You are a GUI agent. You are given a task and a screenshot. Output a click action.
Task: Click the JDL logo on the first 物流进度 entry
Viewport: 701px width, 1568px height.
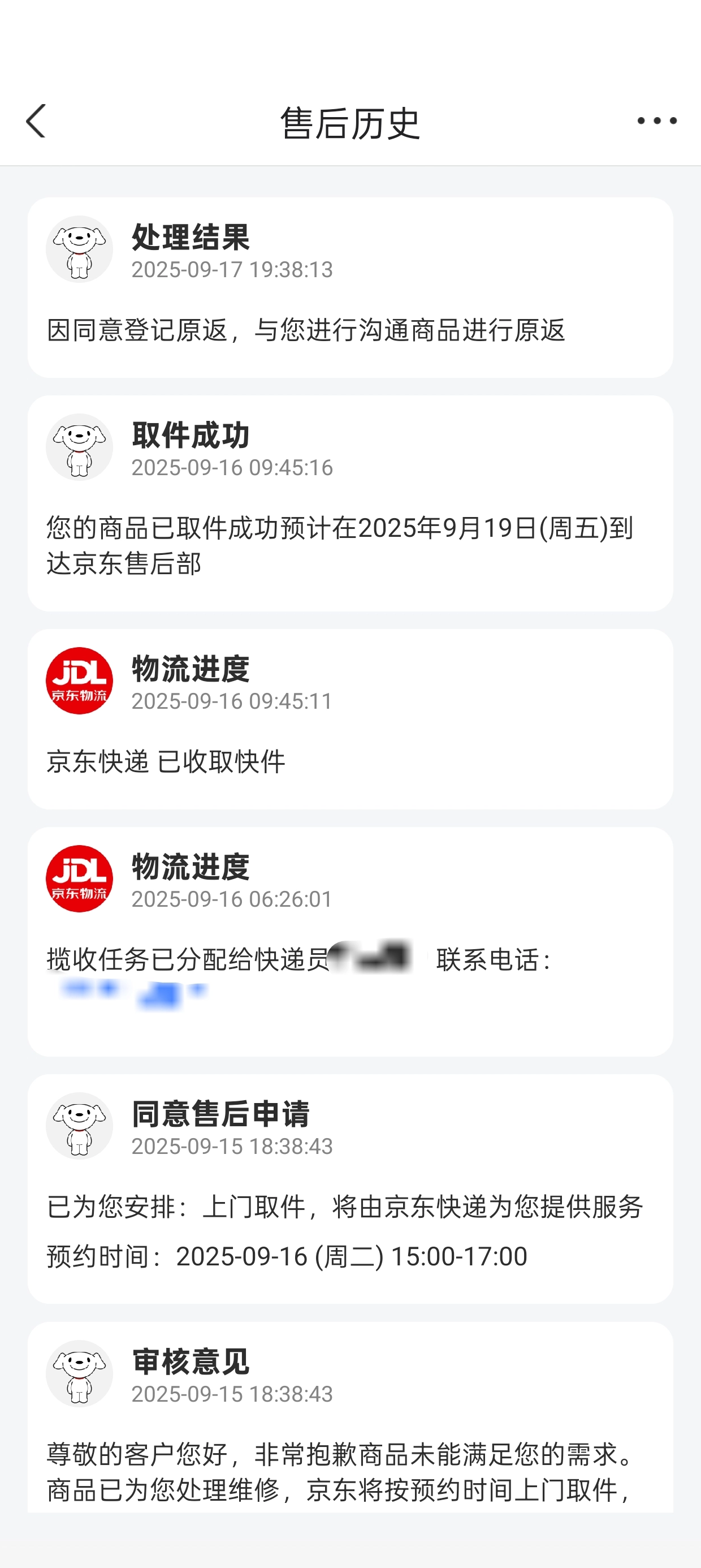79,680
